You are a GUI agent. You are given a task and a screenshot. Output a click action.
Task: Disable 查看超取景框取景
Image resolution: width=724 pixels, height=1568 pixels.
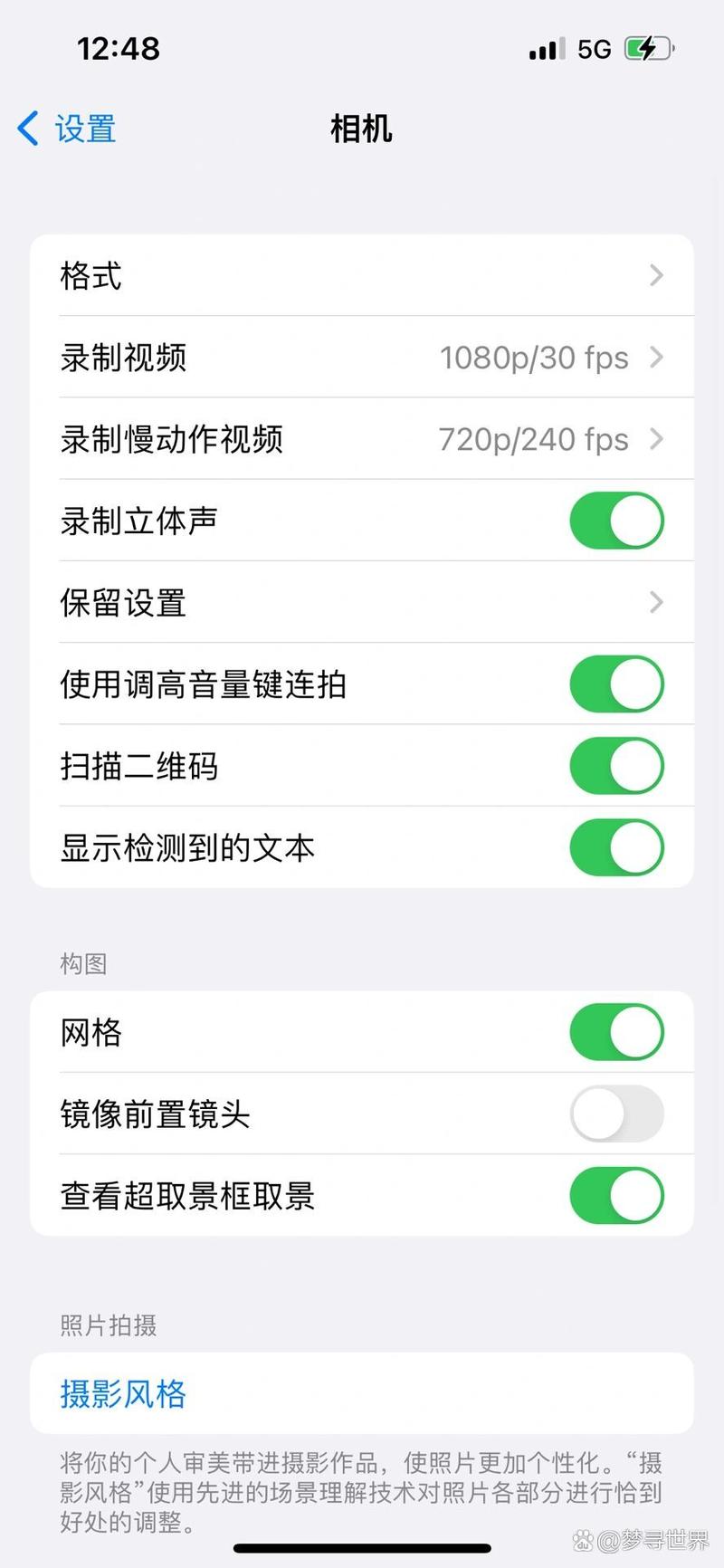616,1195
